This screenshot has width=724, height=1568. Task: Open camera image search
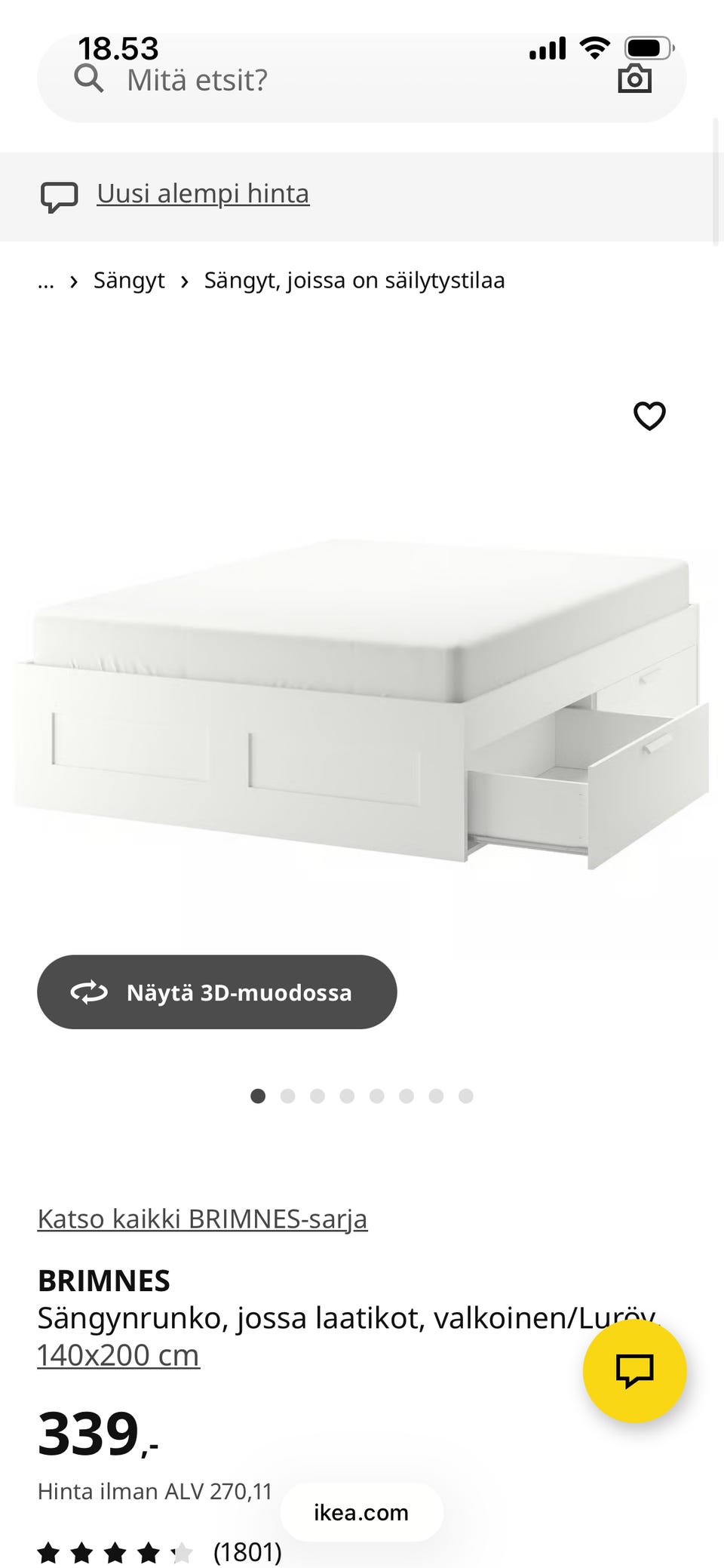click(634, 78)
